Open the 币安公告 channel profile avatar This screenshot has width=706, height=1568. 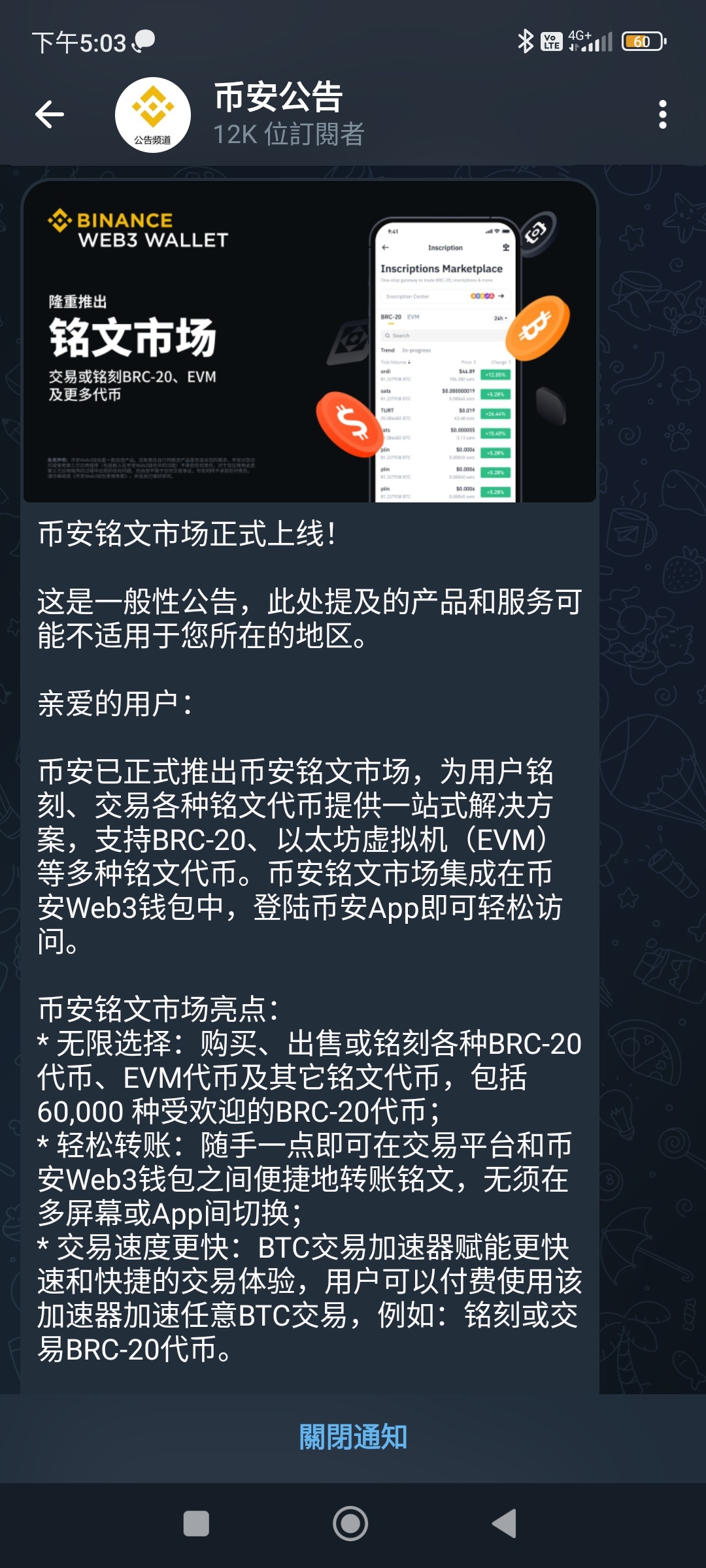153,115
